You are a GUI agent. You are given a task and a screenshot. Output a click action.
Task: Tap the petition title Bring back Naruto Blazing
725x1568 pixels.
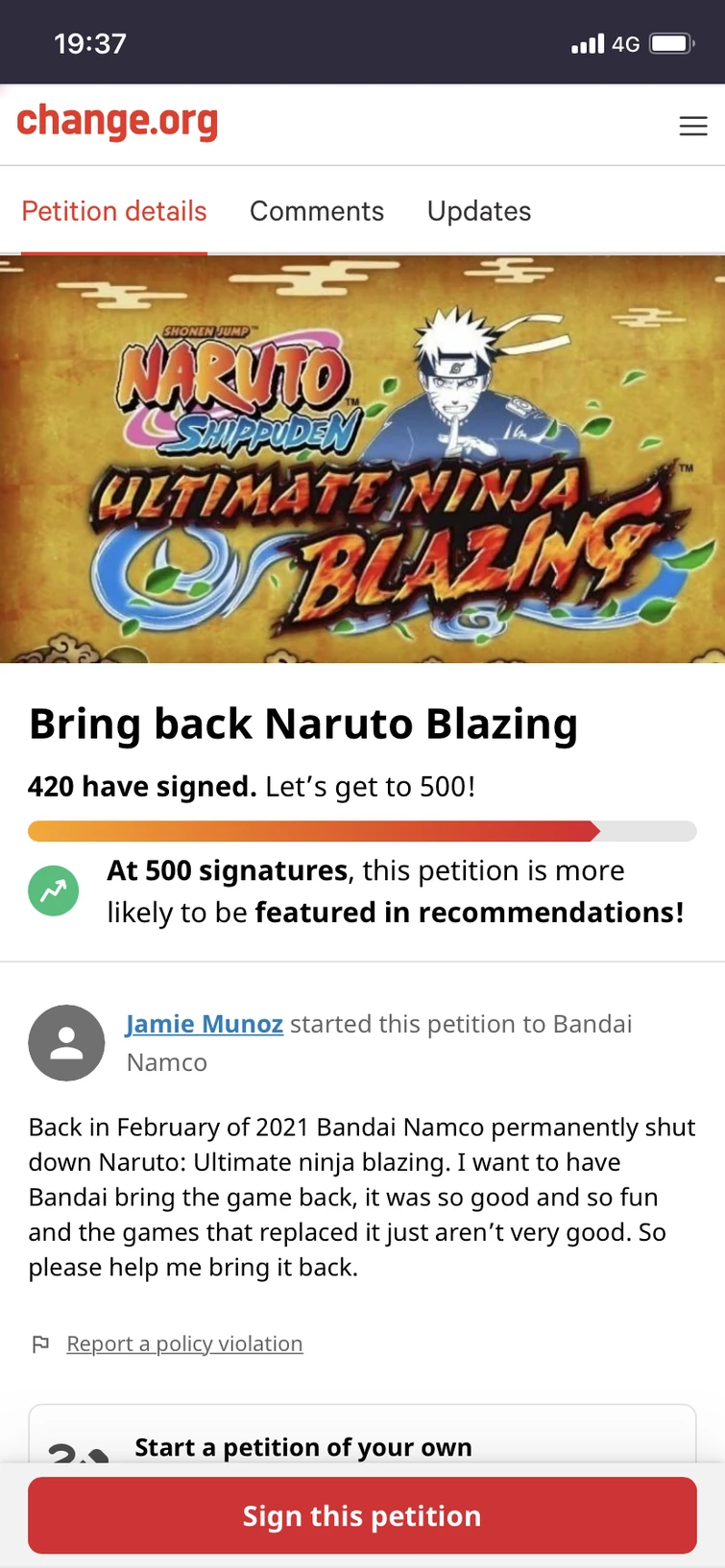(x=303, y=724)
